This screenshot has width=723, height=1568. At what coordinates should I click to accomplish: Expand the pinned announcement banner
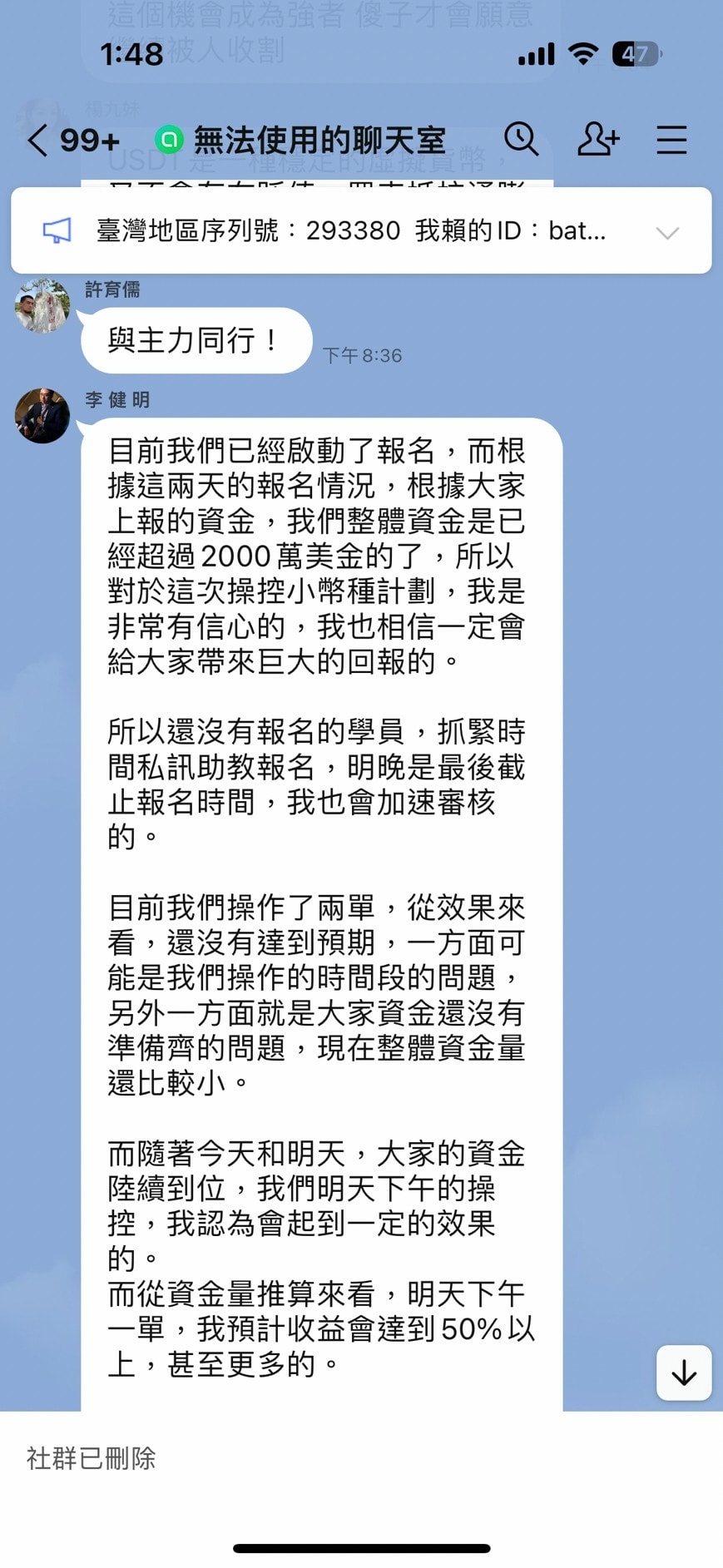(667, 232)
